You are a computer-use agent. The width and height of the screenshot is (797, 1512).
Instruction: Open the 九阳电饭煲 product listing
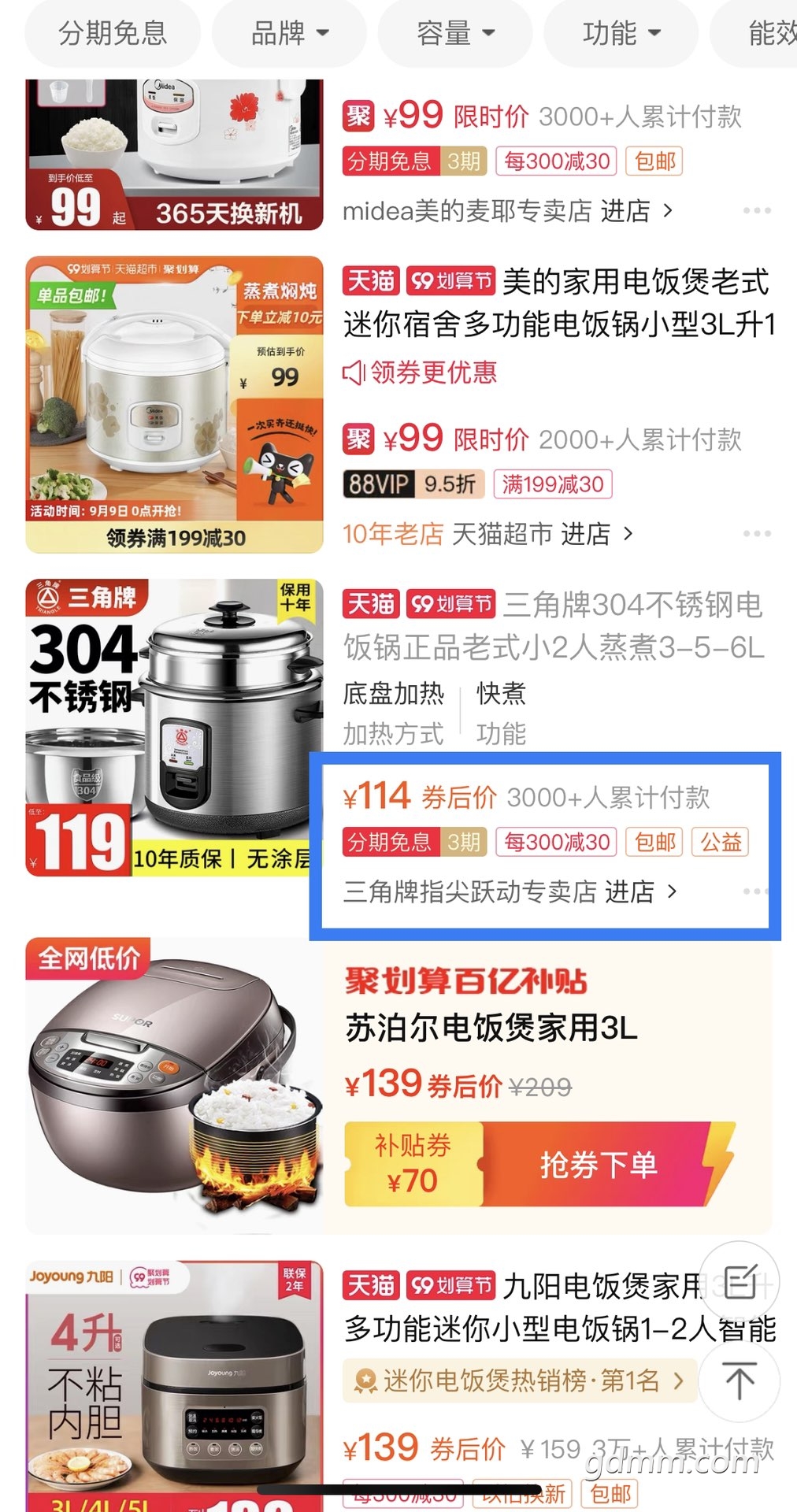559,1307
